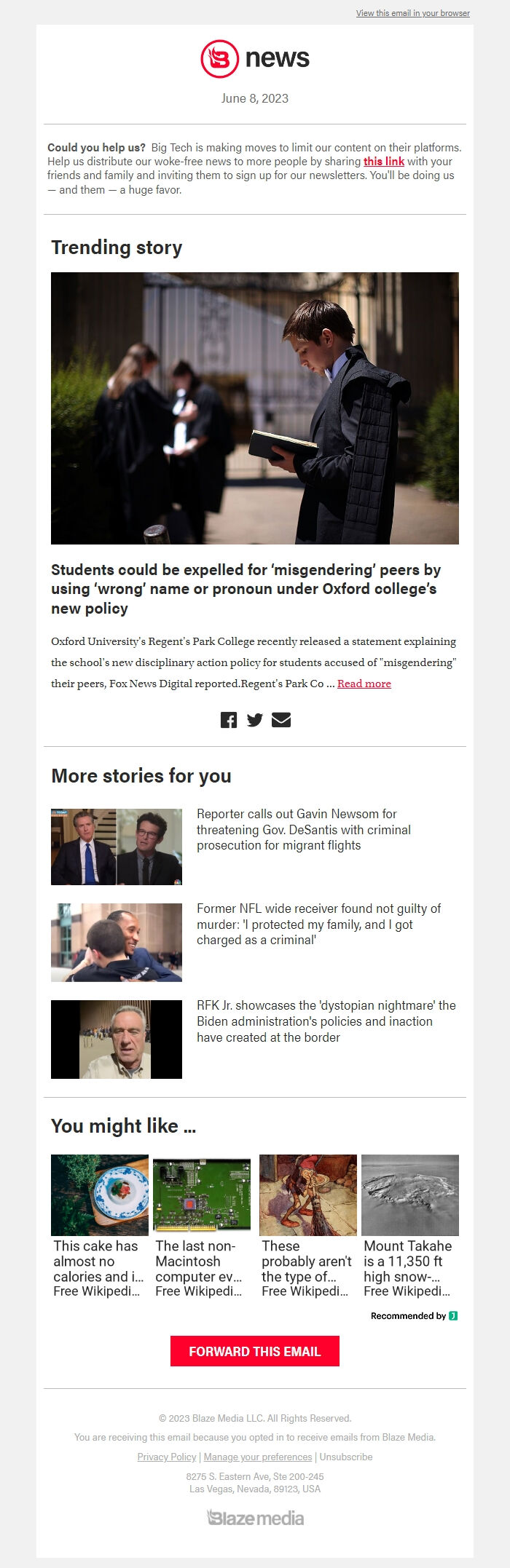Open the red 'this link' sharing link
Screen dimensions: 510x1568
point(384,162)
